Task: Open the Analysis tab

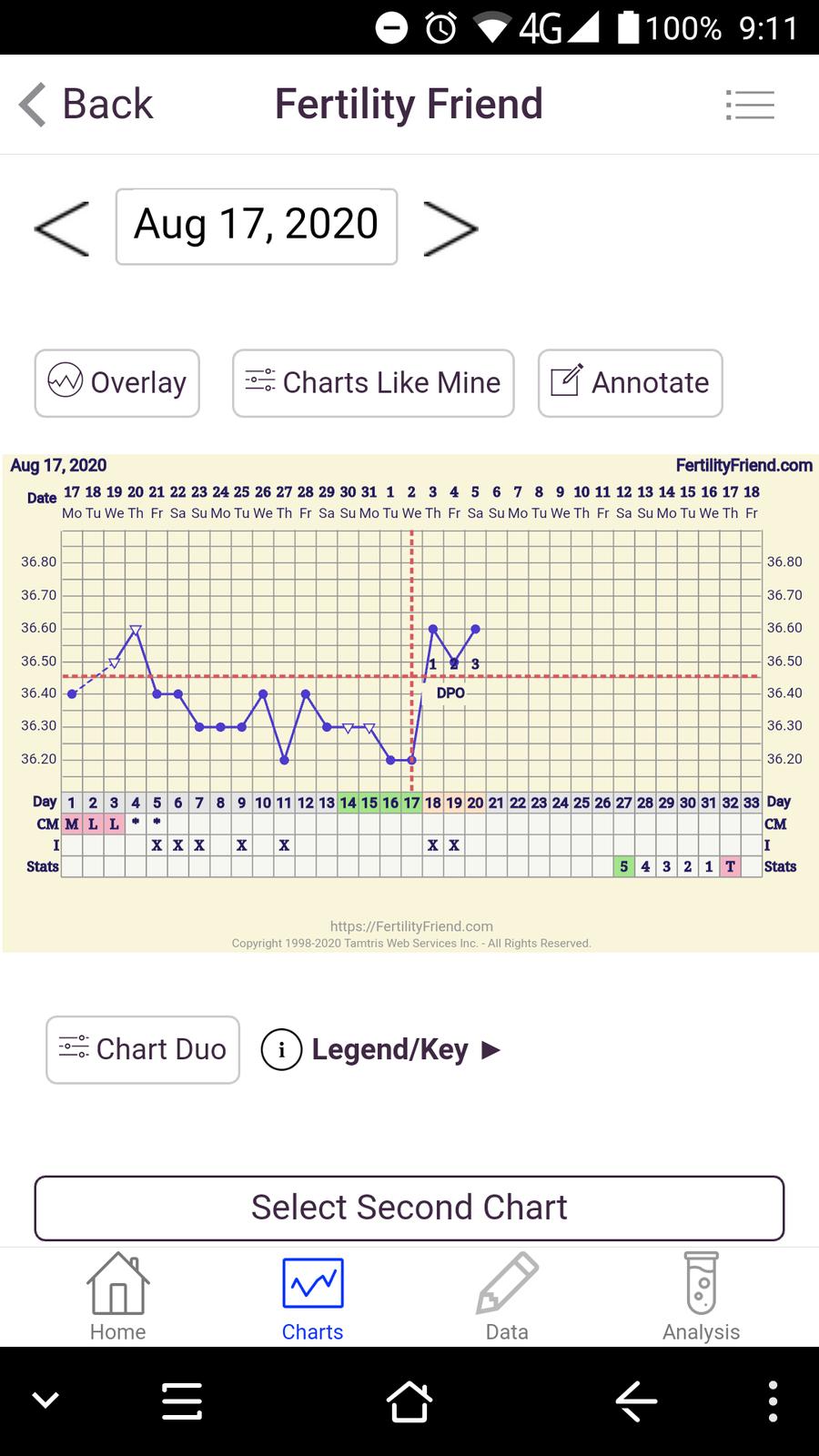Action: 701,1298
